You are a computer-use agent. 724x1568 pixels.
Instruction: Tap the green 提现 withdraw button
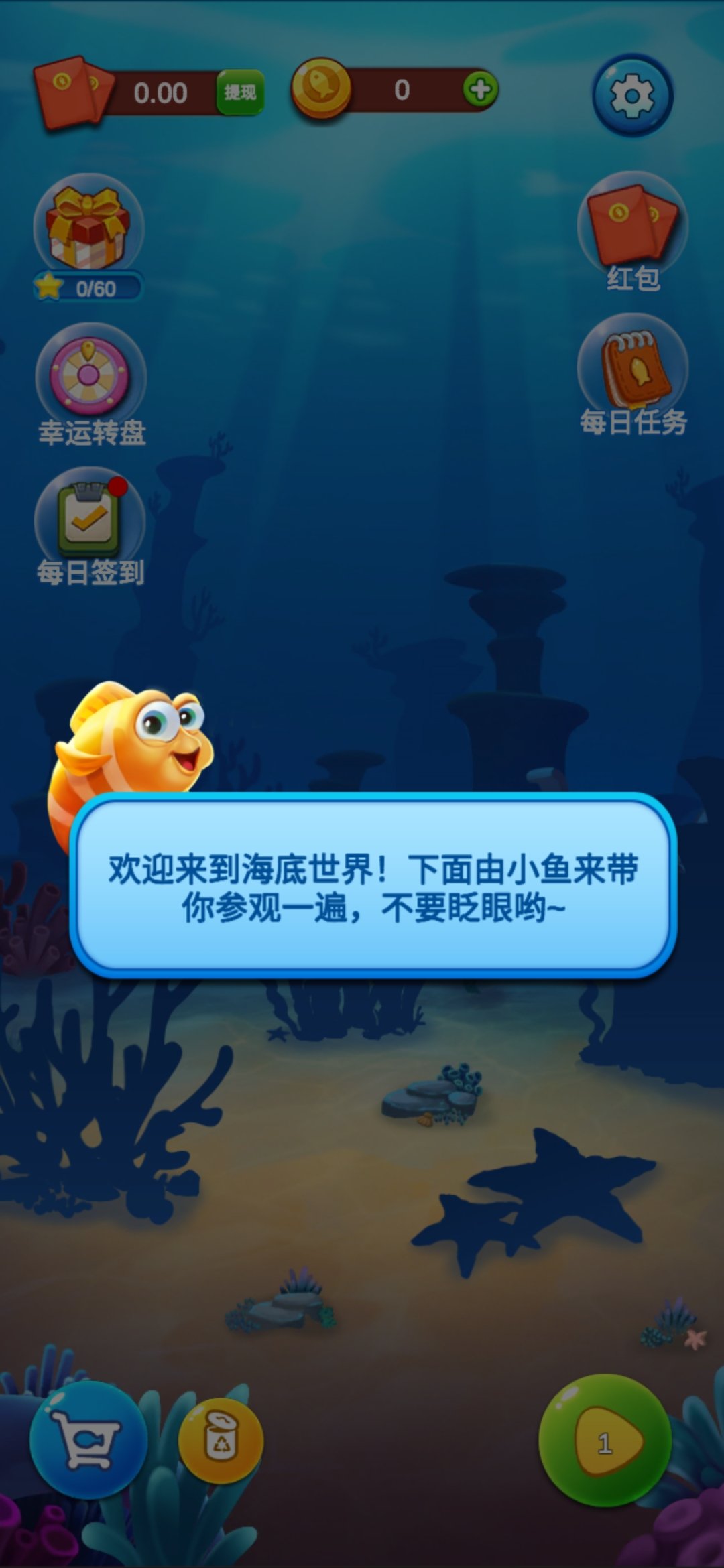tap(240, 92)
